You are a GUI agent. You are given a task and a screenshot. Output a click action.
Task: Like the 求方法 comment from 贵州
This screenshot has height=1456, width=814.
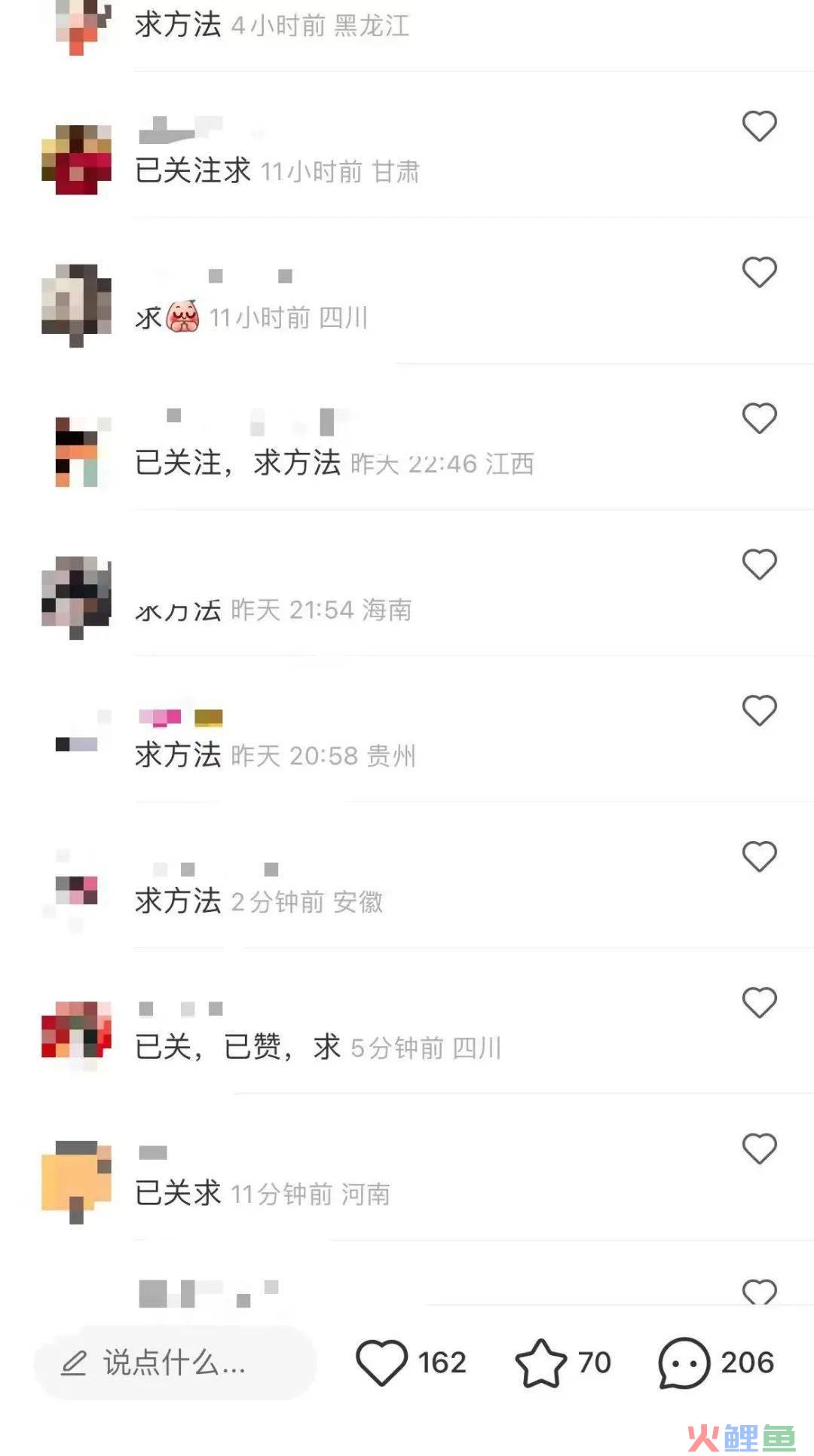point(759,711)
